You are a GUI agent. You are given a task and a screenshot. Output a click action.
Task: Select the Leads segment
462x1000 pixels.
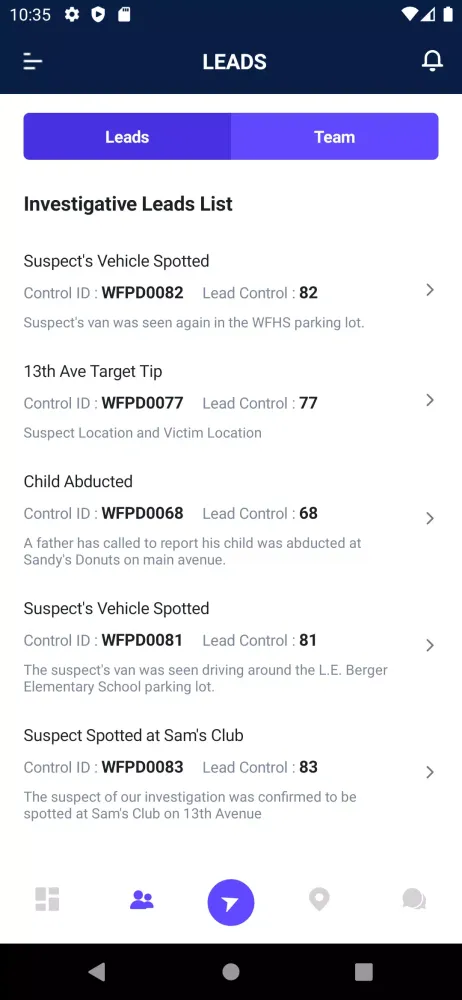pyautogui.click(x=127, y=136)
